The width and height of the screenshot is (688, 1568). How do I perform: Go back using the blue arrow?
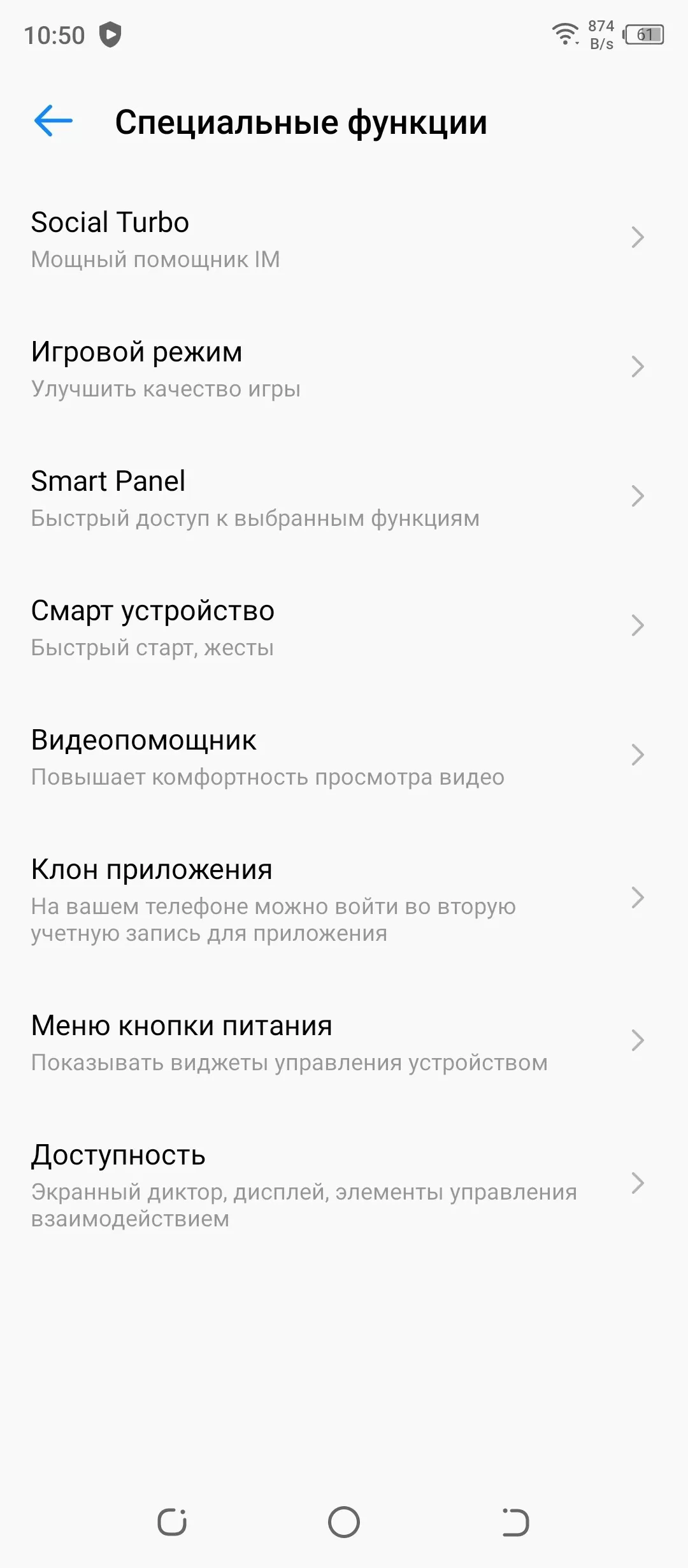pos(54,121)
